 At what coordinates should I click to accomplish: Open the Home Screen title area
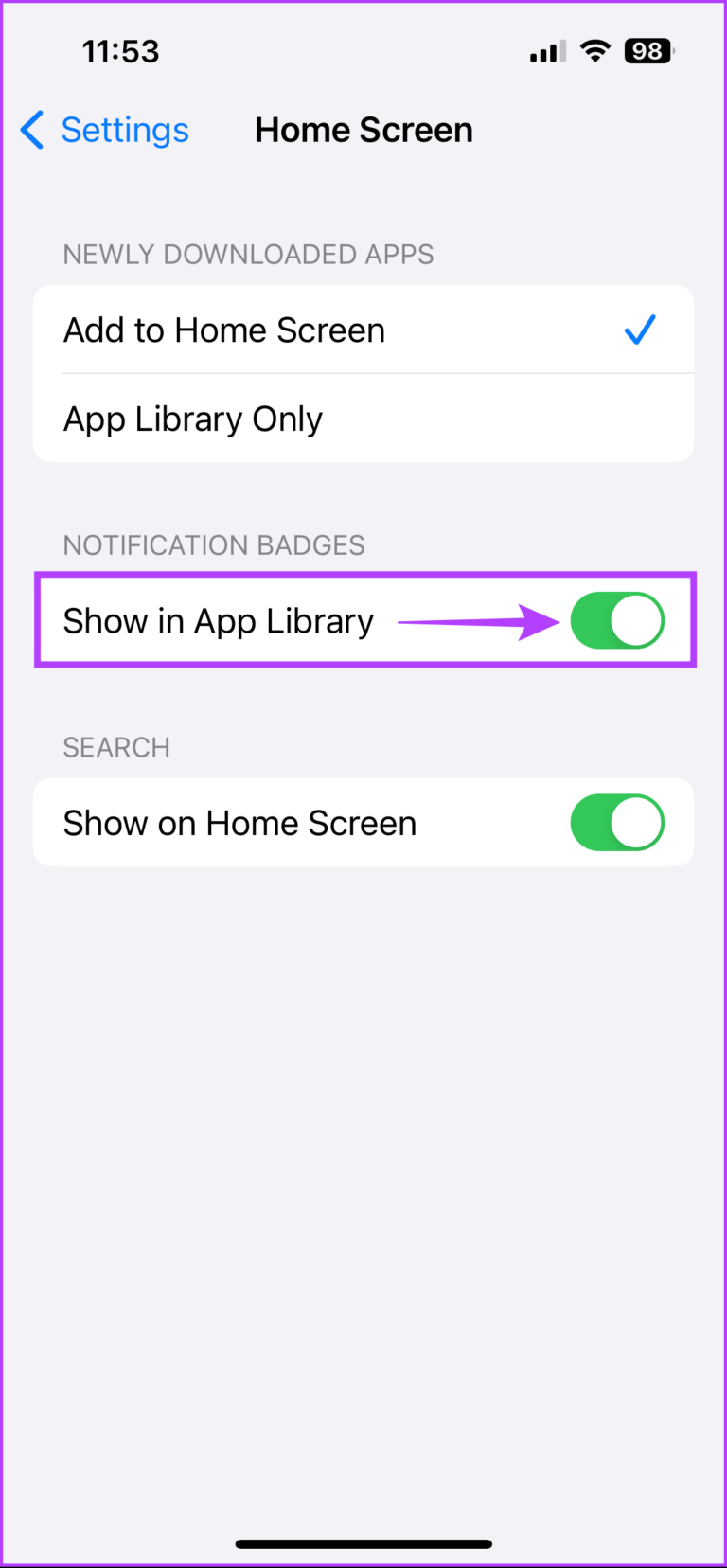[363, 130]
